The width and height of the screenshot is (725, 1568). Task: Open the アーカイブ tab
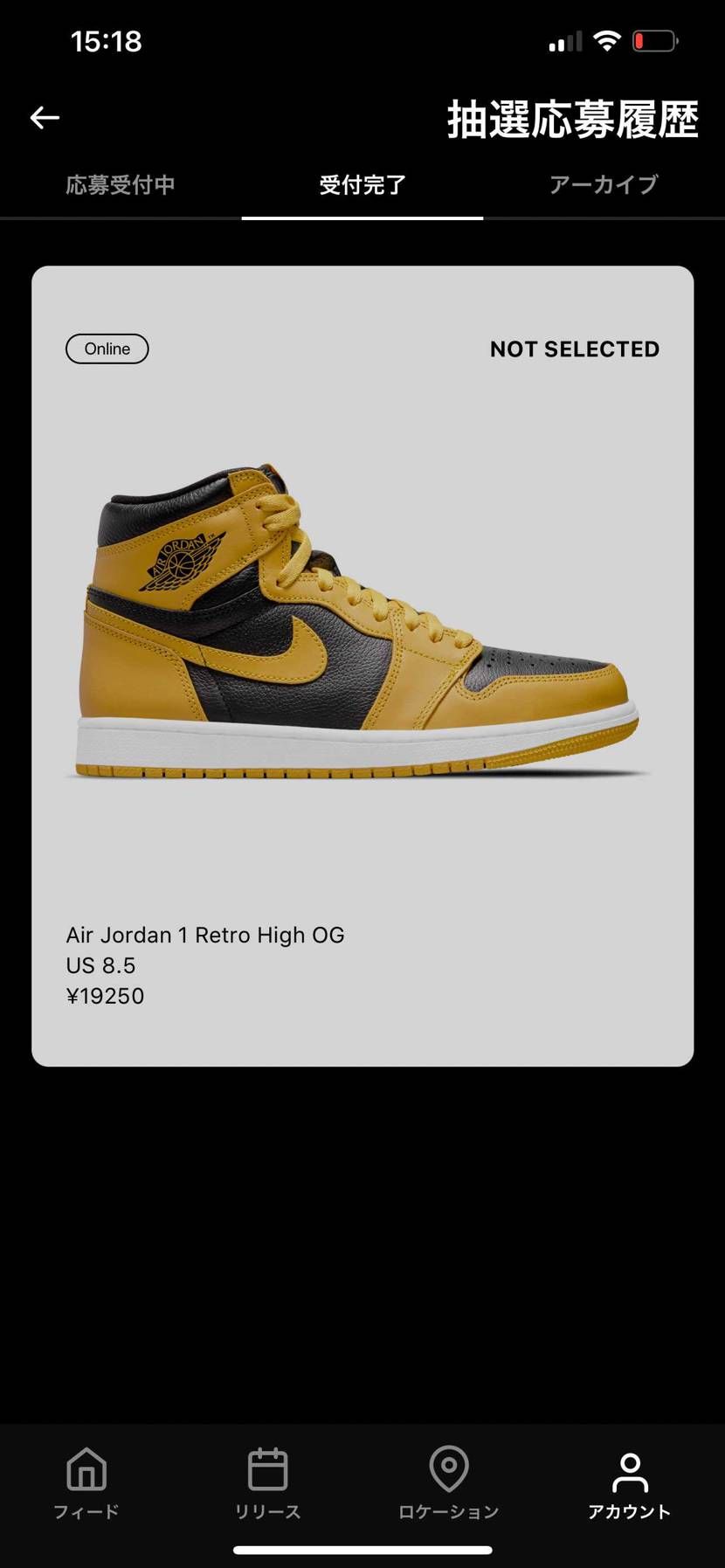coord(604,185)
